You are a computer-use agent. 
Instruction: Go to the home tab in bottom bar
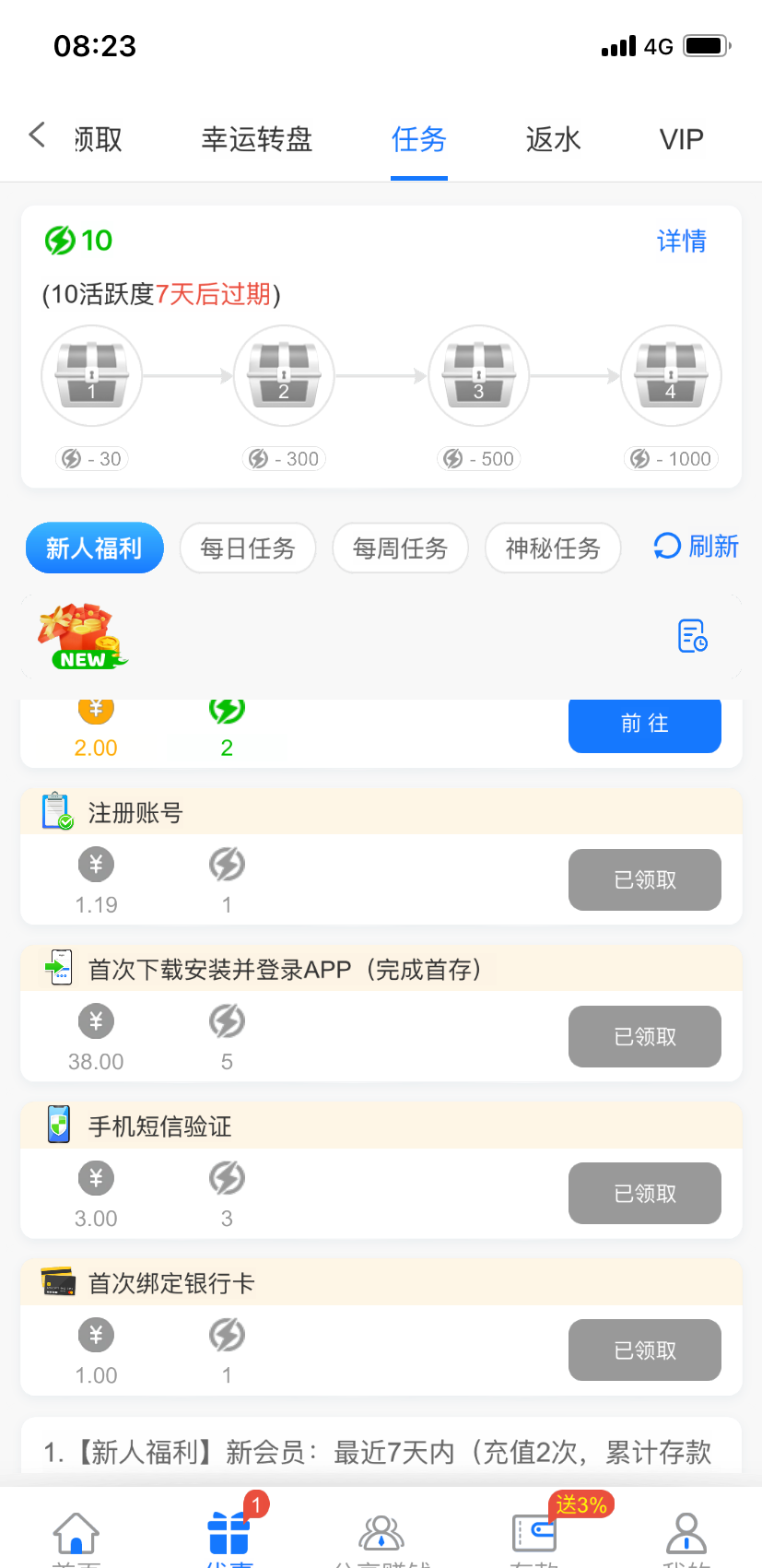click(76, 1535)
